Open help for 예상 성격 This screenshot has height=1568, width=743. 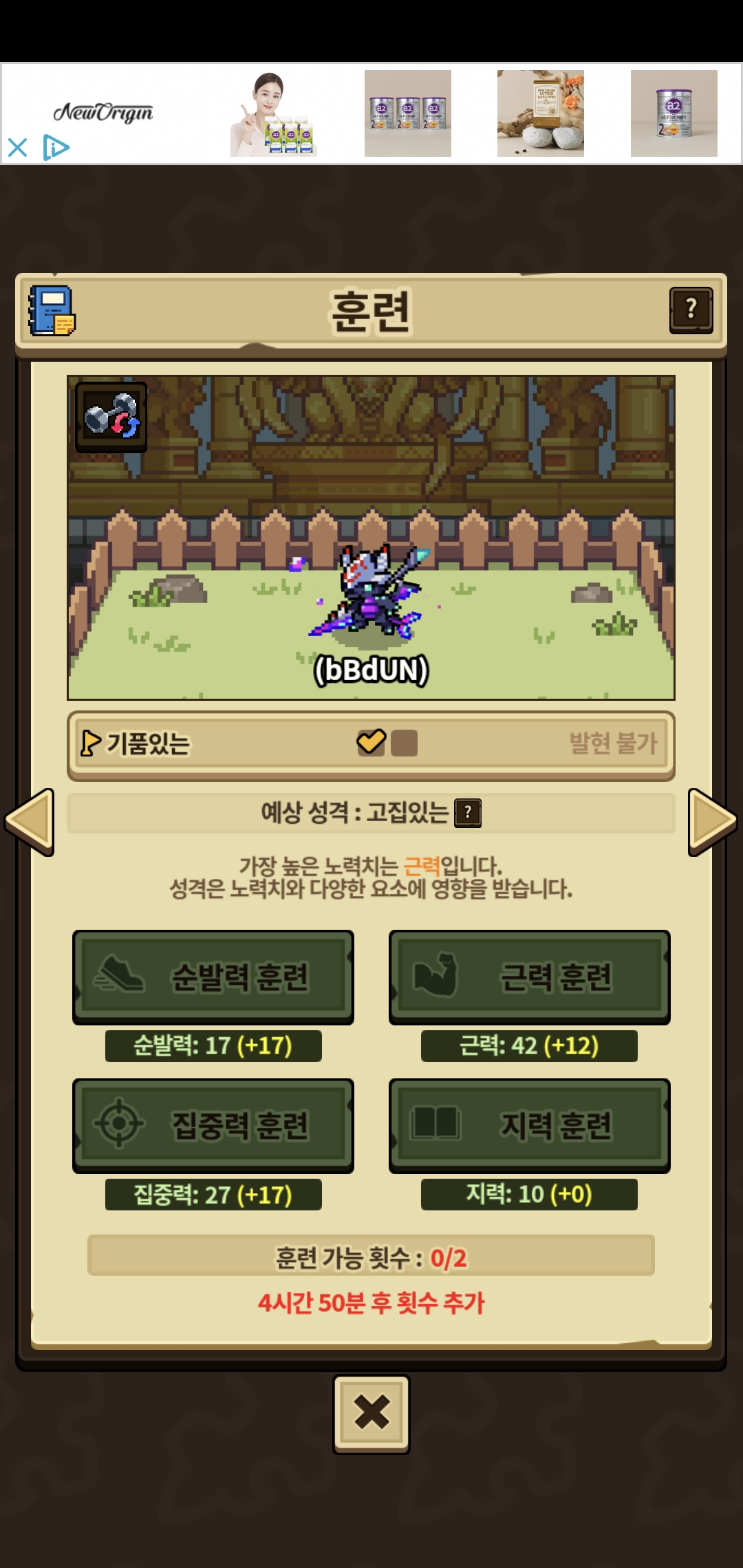pyautogui.click(x=468, y=813)
